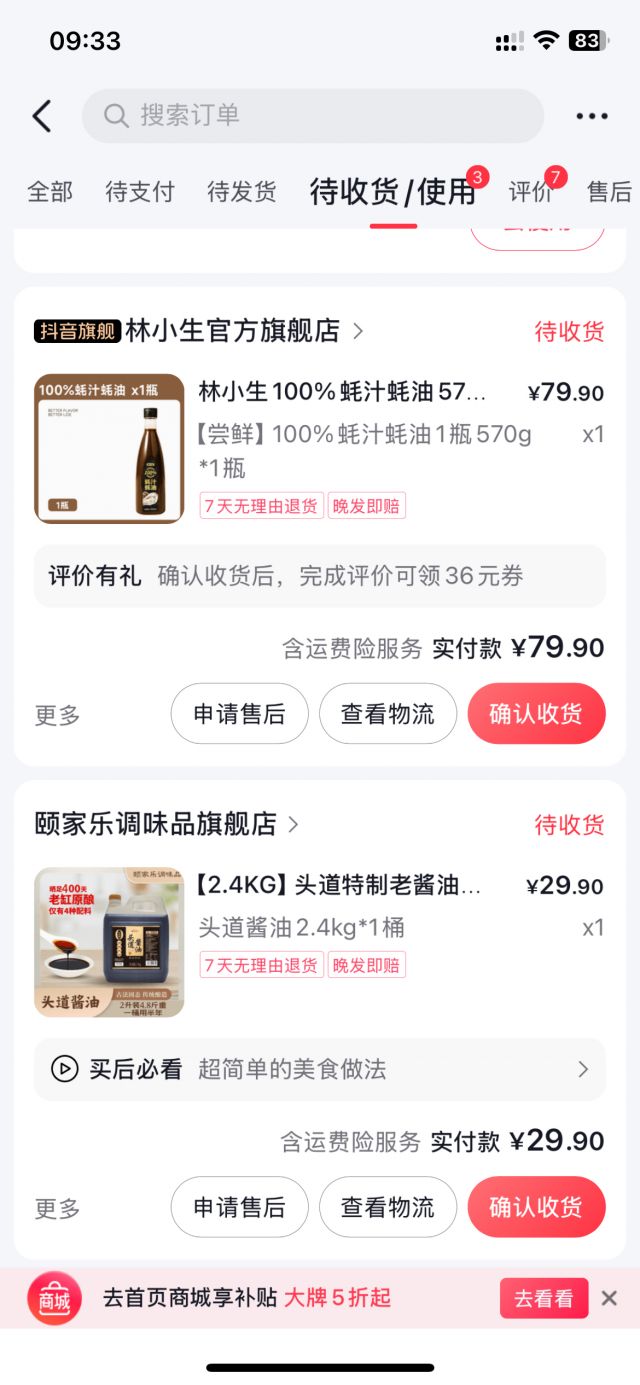Select the 待发货 tab
Image resolution: width=640 pixels, height=1385 pixels.
(x=241, y=192)
